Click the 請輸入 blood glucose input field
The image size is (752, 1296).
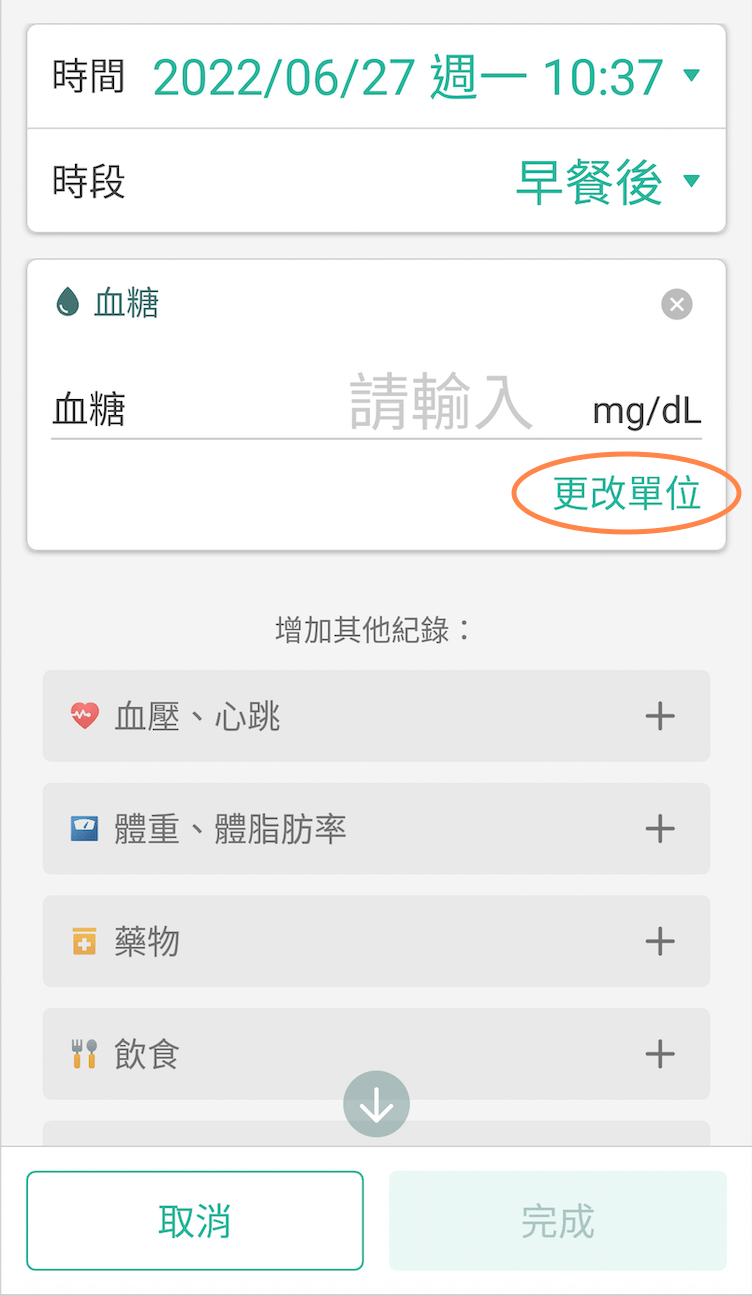click(440, 398)
